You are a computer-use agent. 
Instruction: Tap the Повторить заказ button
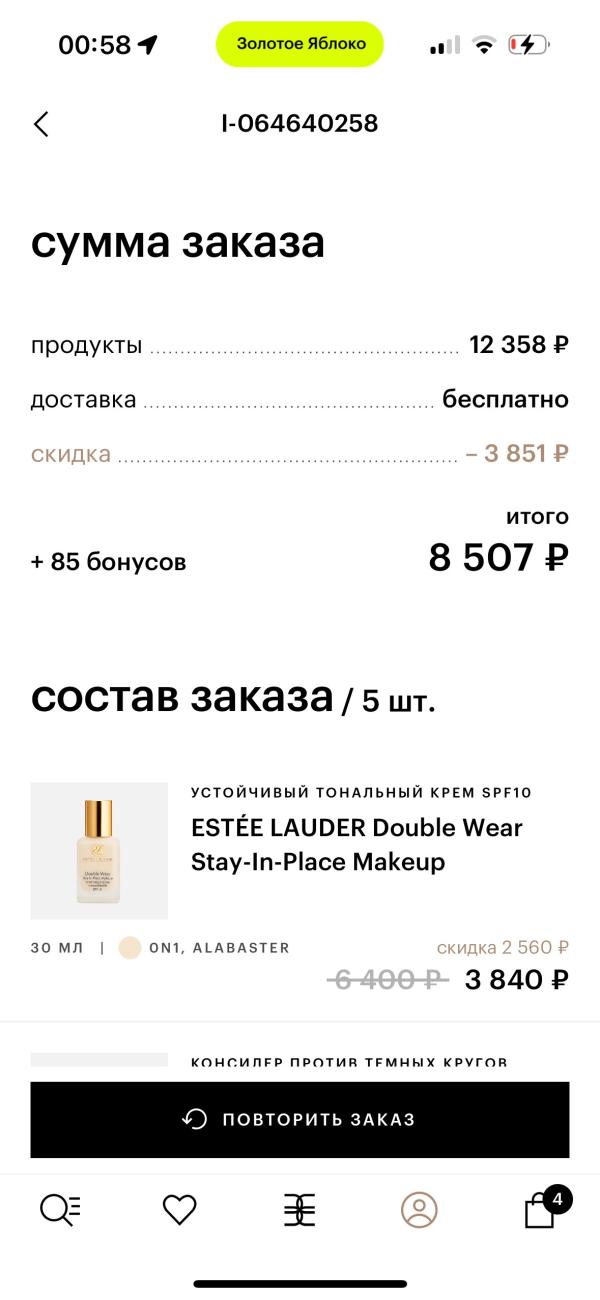(300, 1119)
